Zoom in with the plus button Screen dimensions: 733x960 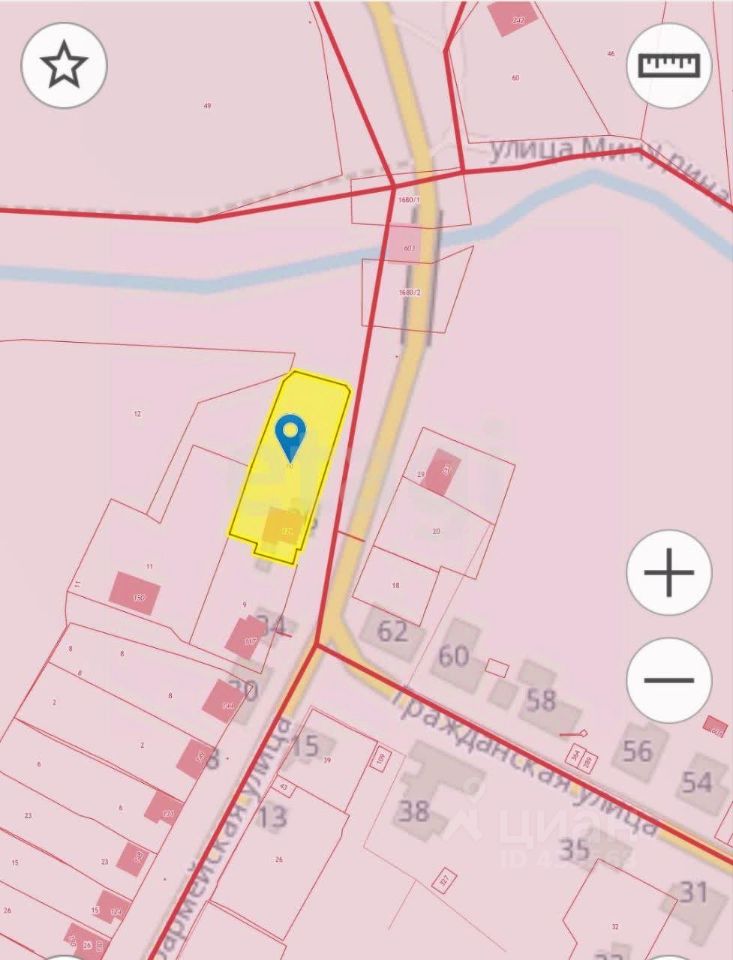(x=669, y=573)
